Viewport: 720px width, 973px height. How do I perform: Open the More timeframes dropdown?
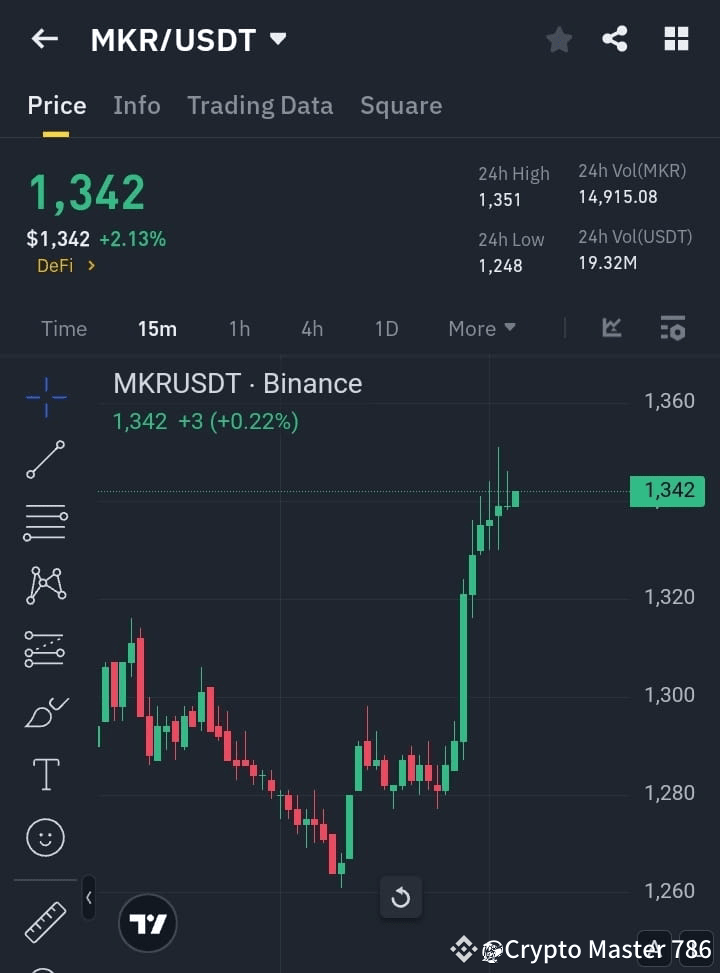(481, 328)
